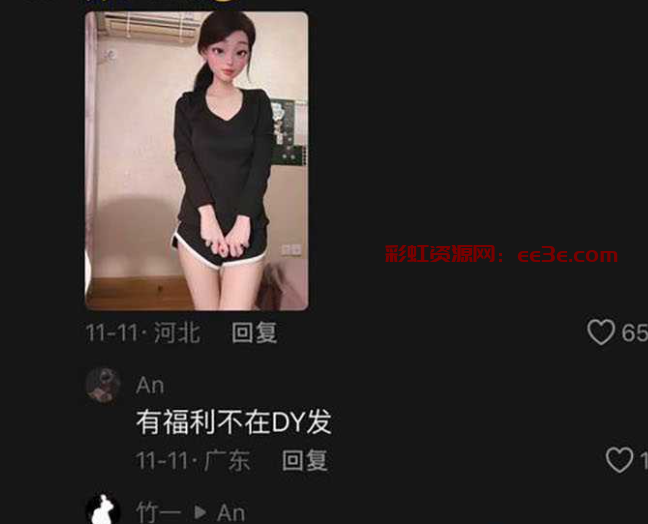
Task: Like An's comment from 广东
Action: (x=619, y=460)
